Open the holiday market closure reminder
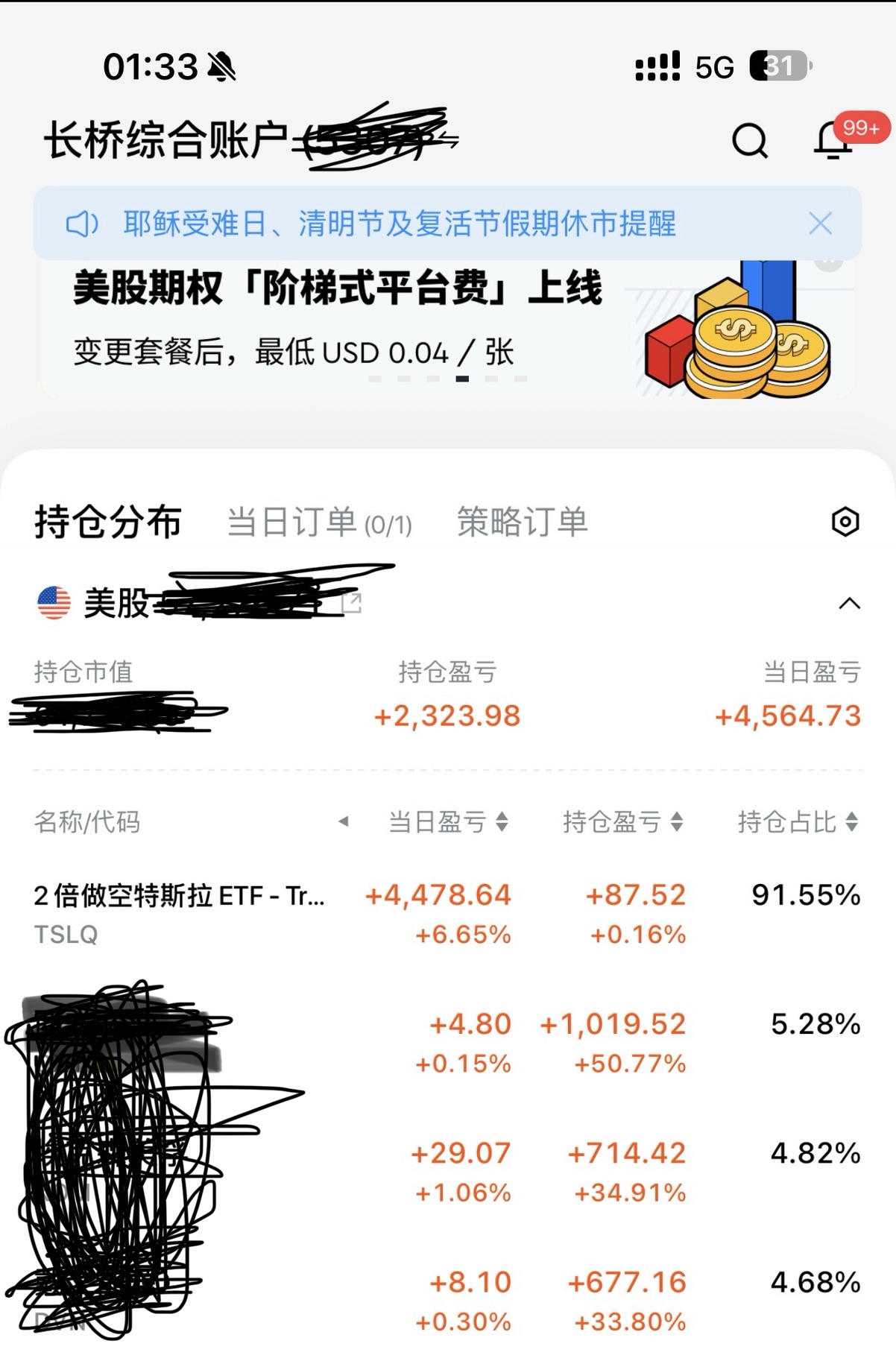896x1367 pixels. pos(400,224)
